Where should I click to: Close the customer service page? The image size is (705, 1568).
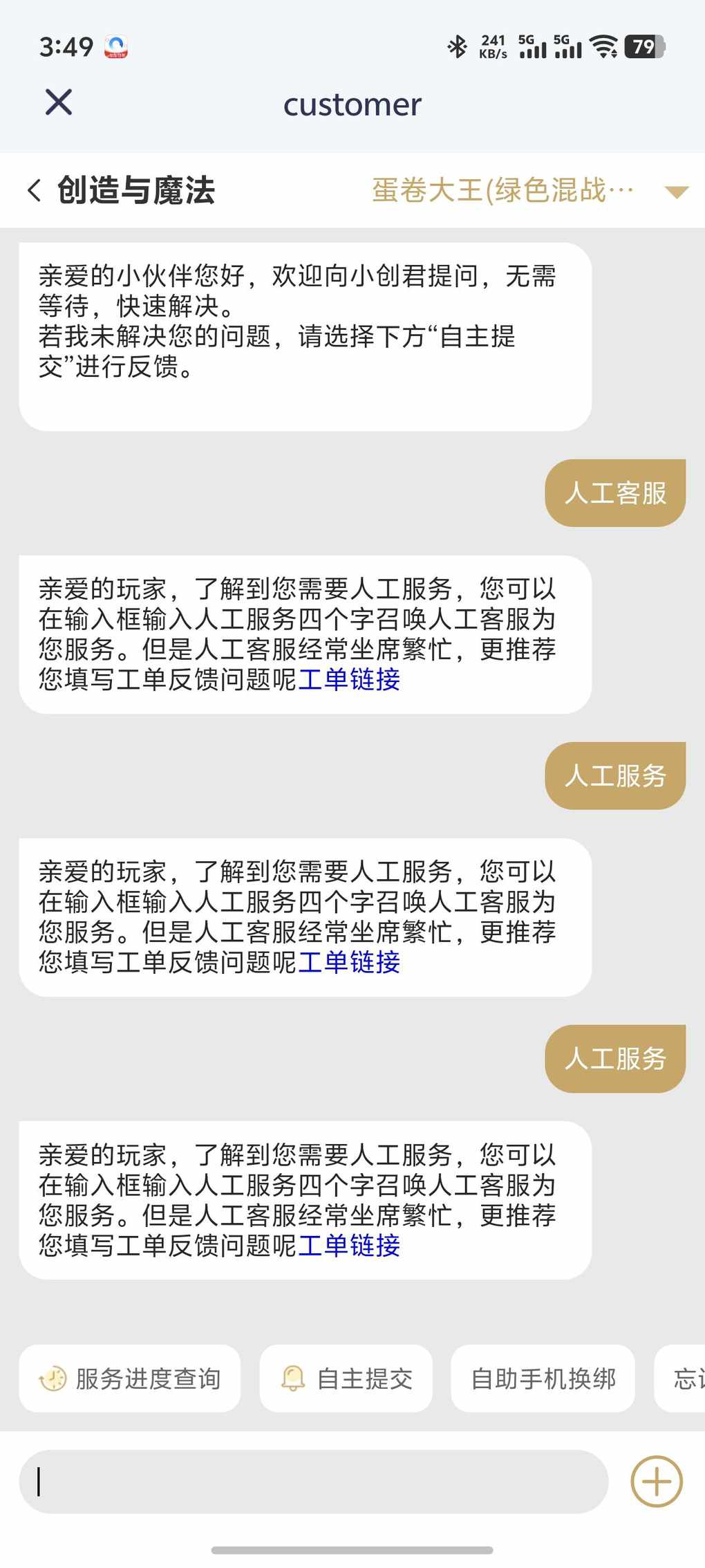[x=59, y=102]
